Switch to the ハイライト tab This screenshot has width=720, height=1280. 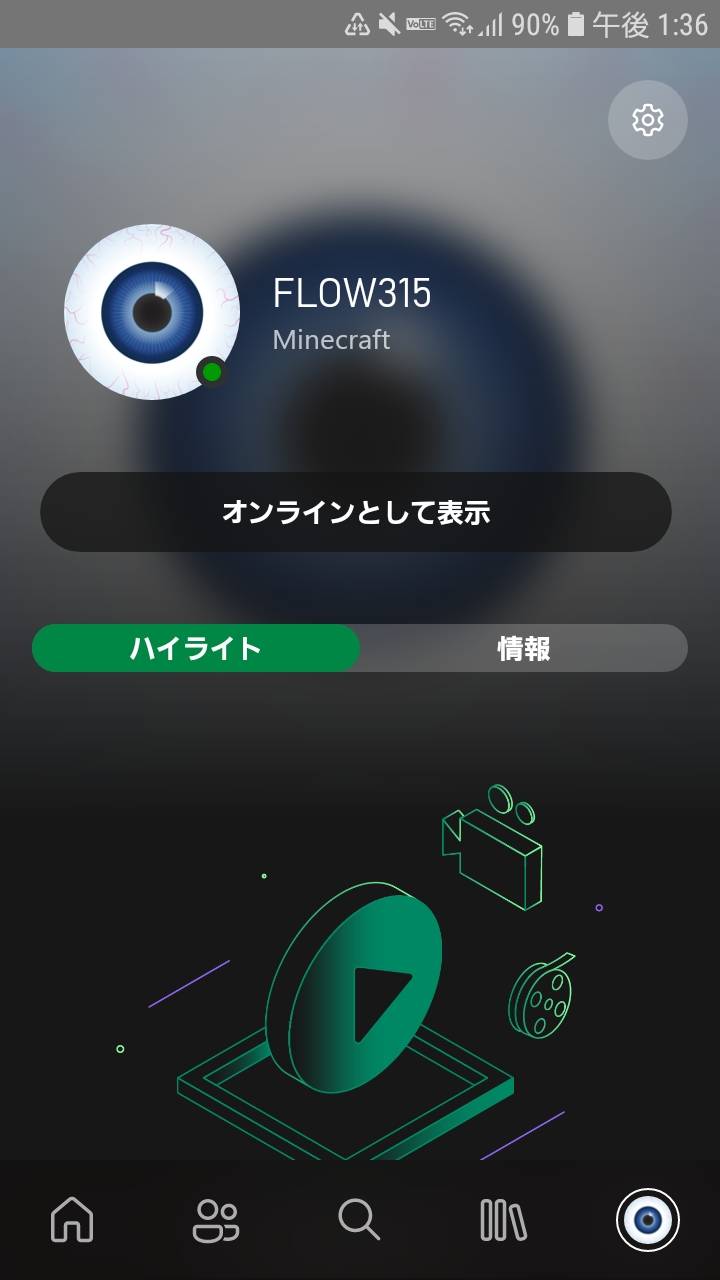pyautogui.click(x=196, y=648)
